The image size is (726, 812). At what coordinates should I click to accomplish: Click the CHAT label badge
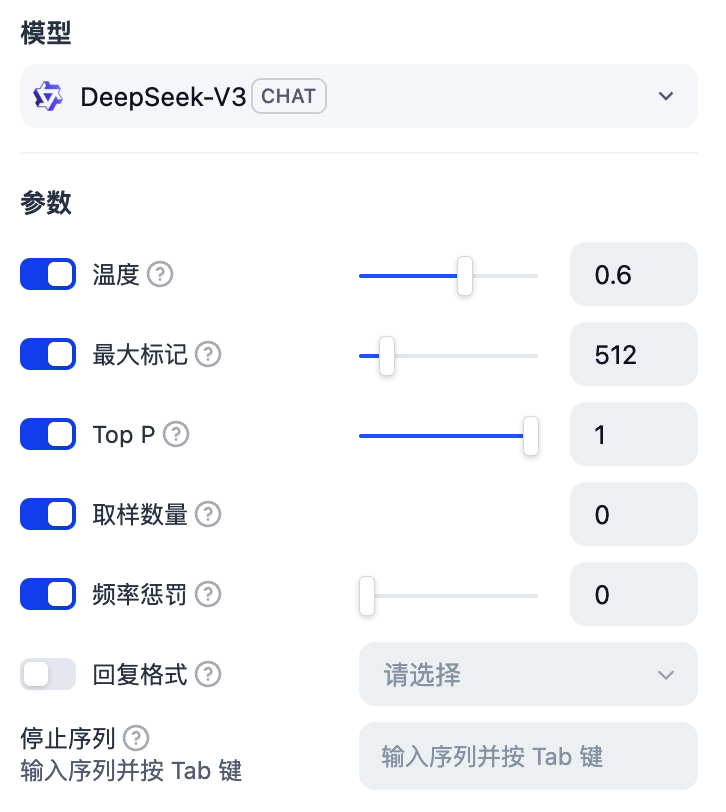click(289, 96)
